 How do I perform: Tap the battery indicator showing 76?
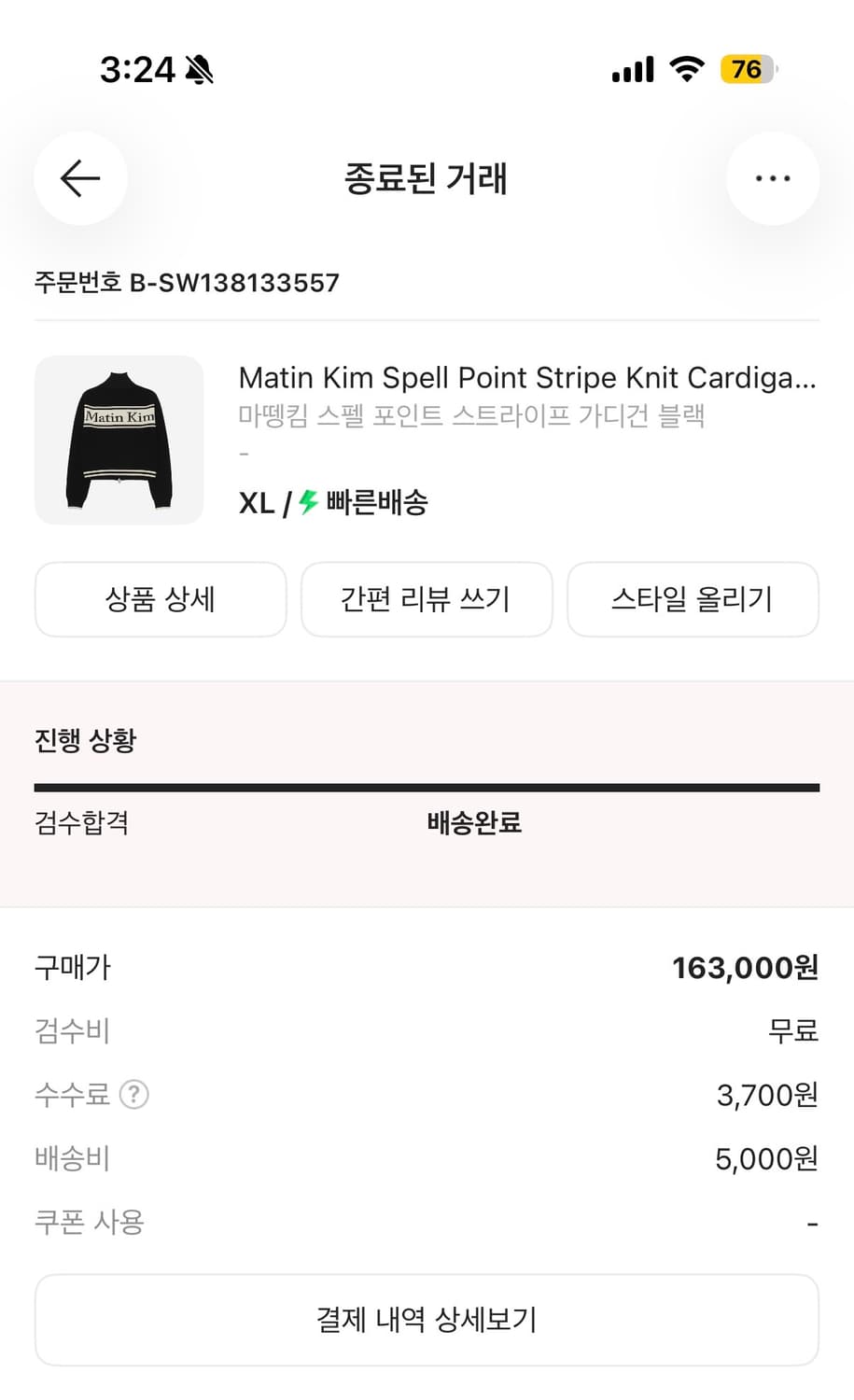pyautogui.click(x=746, y=69)
